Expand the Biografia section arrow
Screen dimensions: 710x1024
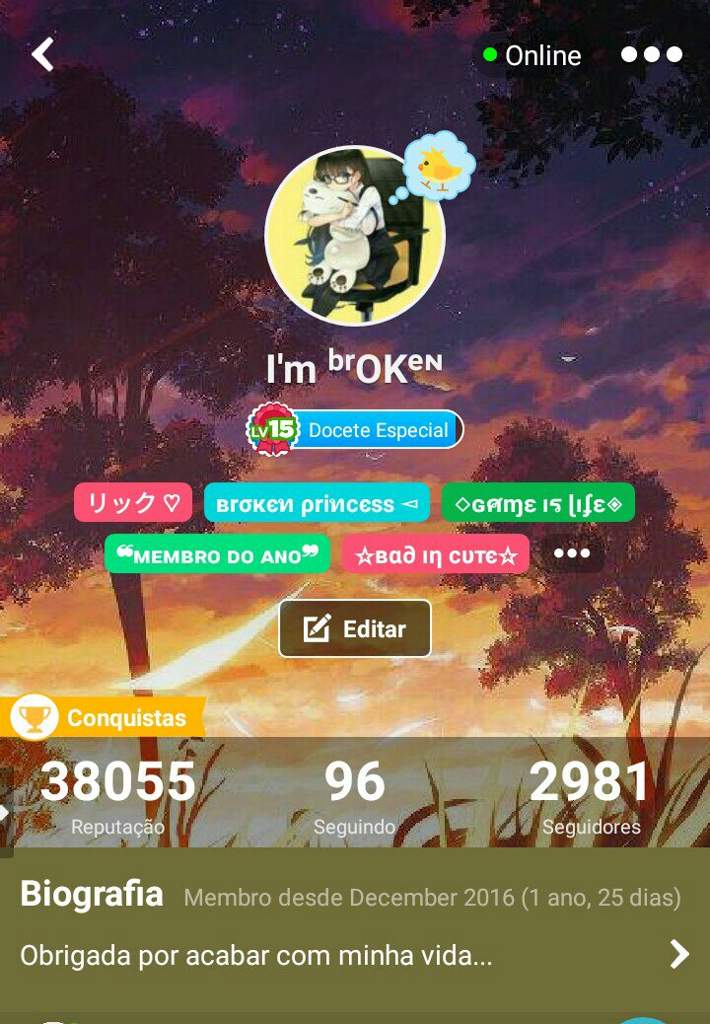[x=679, y=954]
